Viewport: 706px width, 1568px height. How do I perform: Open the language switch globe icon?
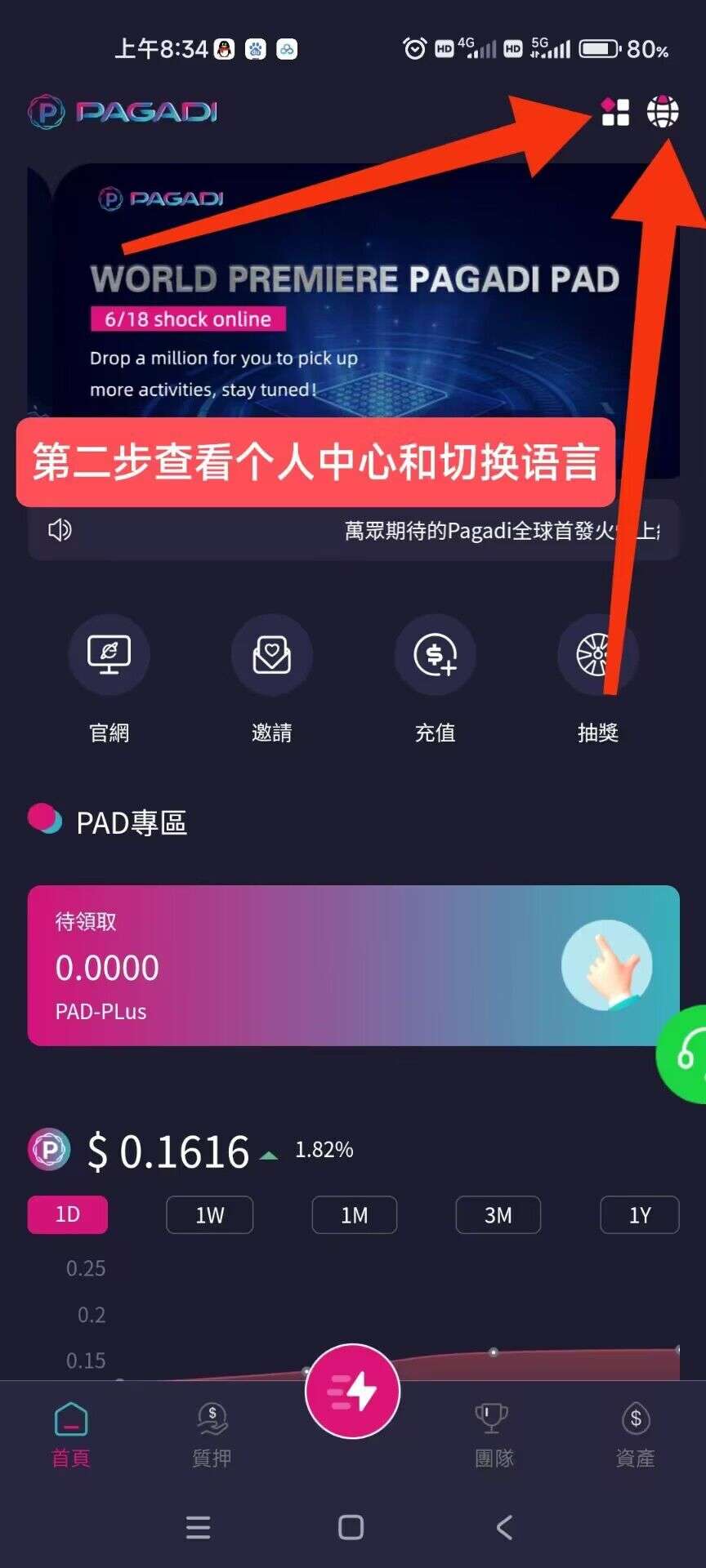click(663, 112)
